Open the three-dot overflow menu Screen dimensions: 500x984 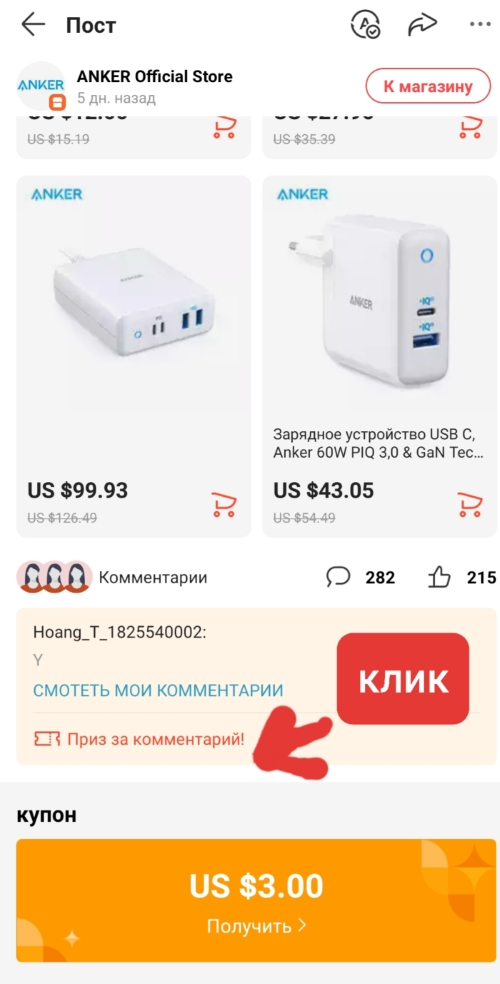coord(481,24)
